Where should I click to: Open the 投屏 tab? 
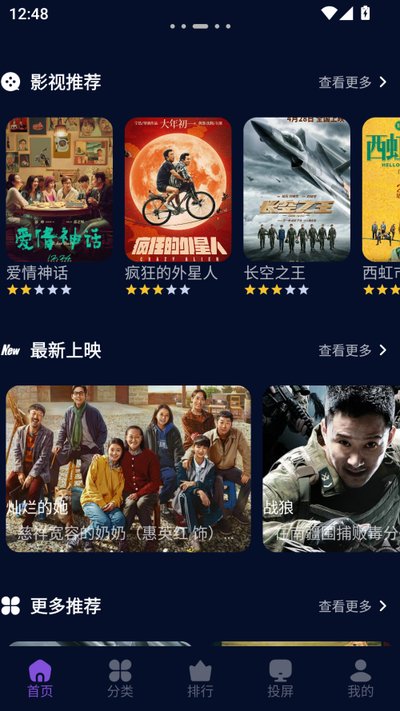280,679
